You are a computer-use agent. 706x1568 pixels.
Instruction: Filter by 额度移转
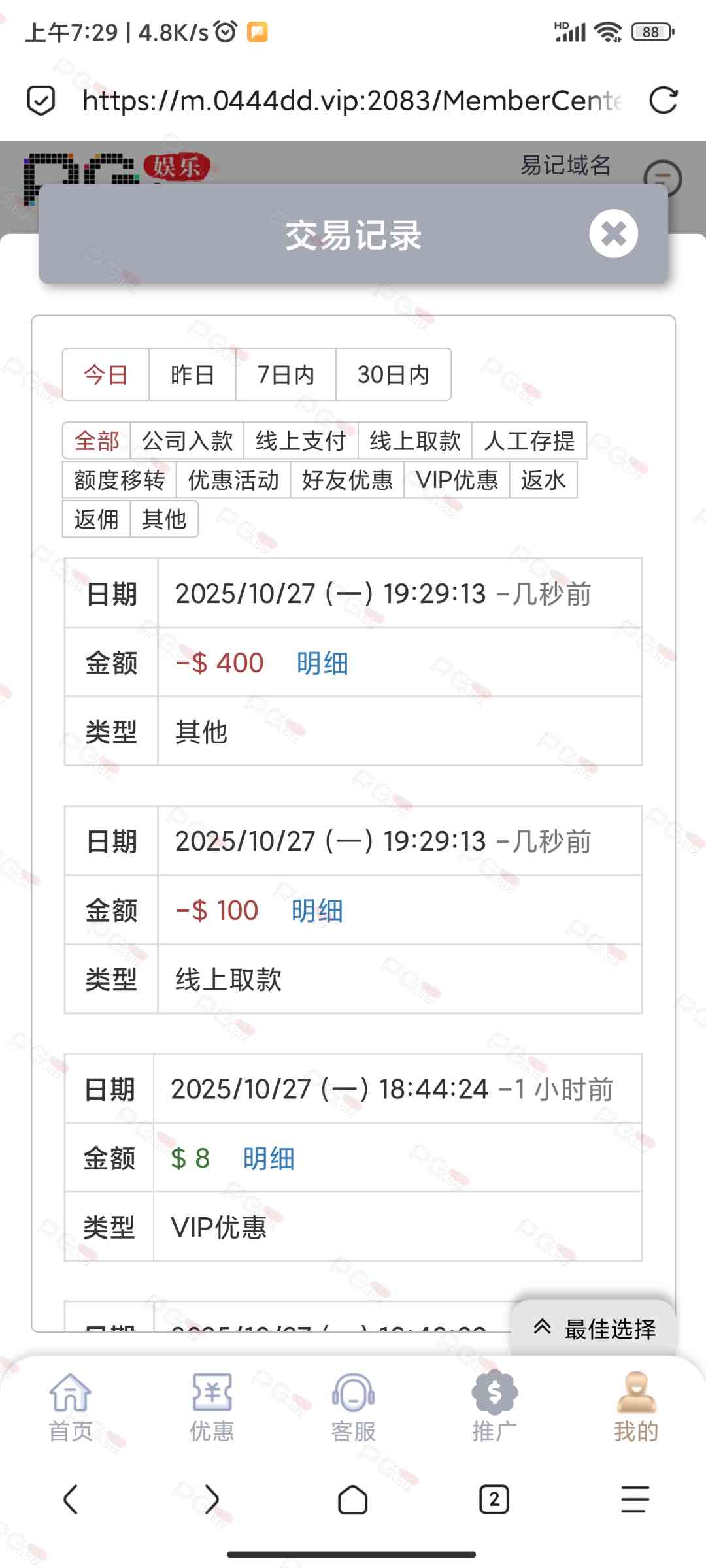(119, 480)
